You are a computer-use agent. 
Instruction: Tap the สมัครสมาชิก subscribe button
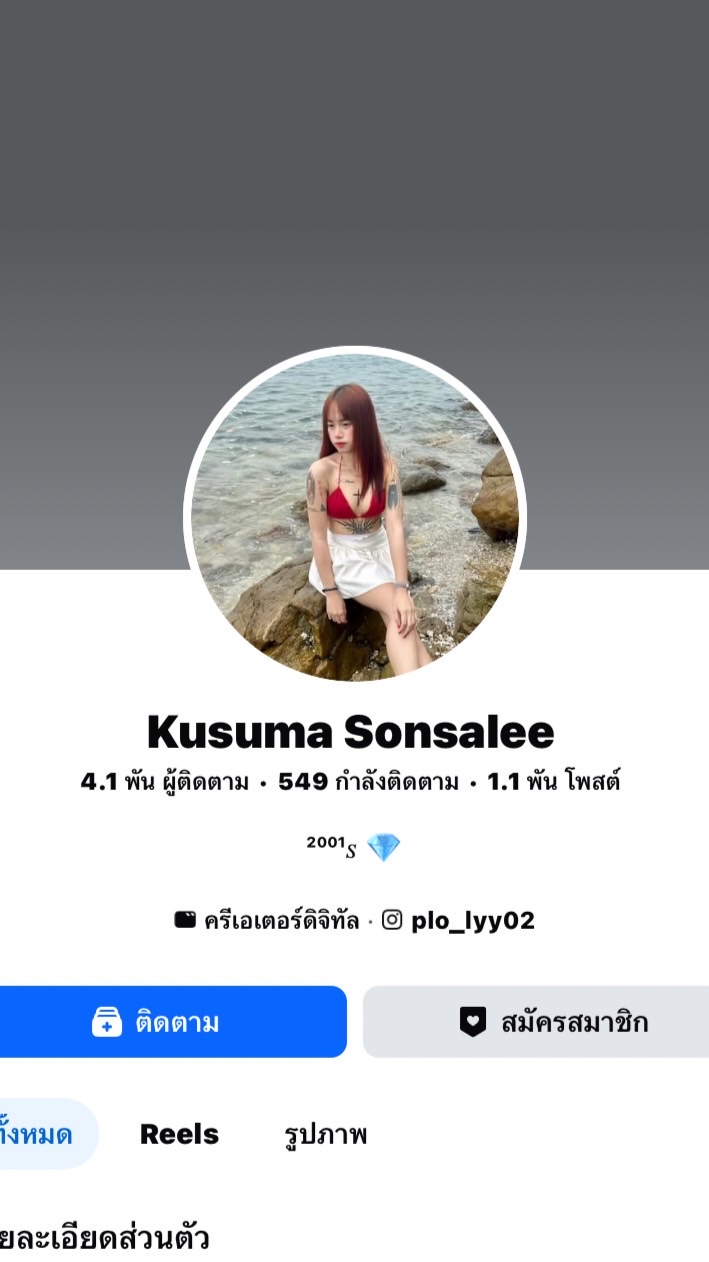(x=536, y=1021)
